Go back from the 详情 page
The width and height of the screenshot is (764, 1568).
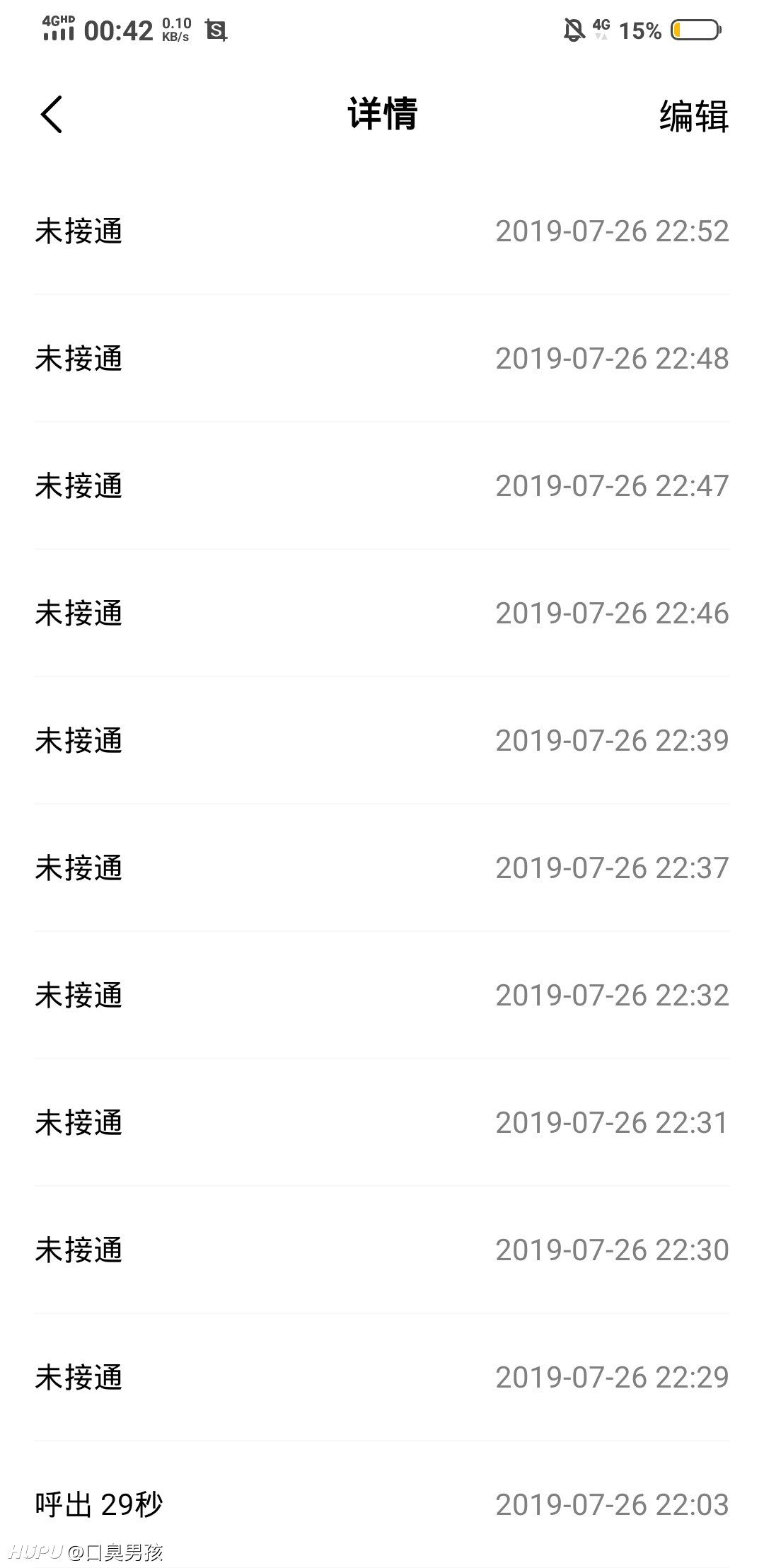click(x=52, y=115)
